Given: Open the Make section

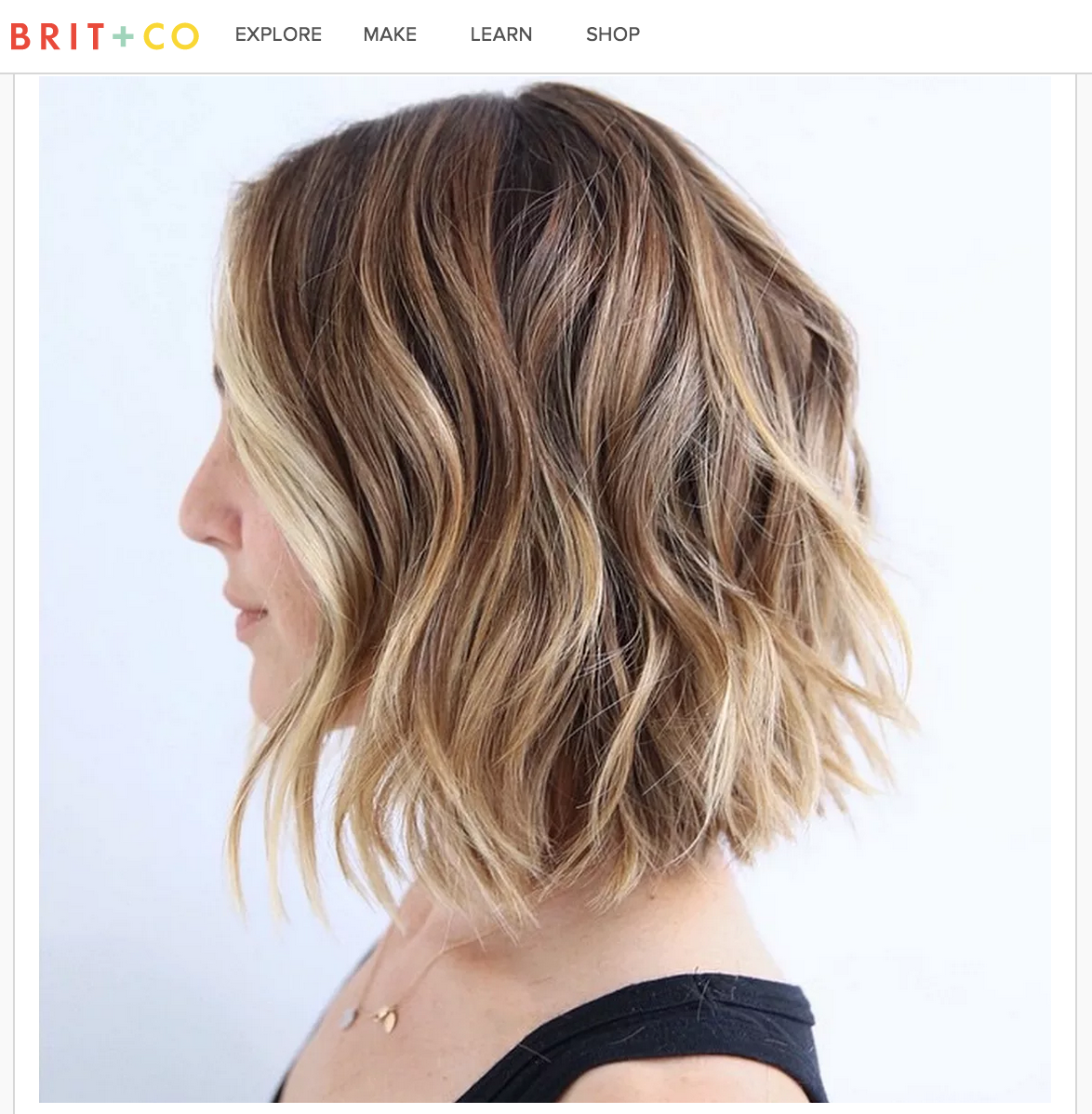Looking at the screenshot, I should (x=390, y=34).
